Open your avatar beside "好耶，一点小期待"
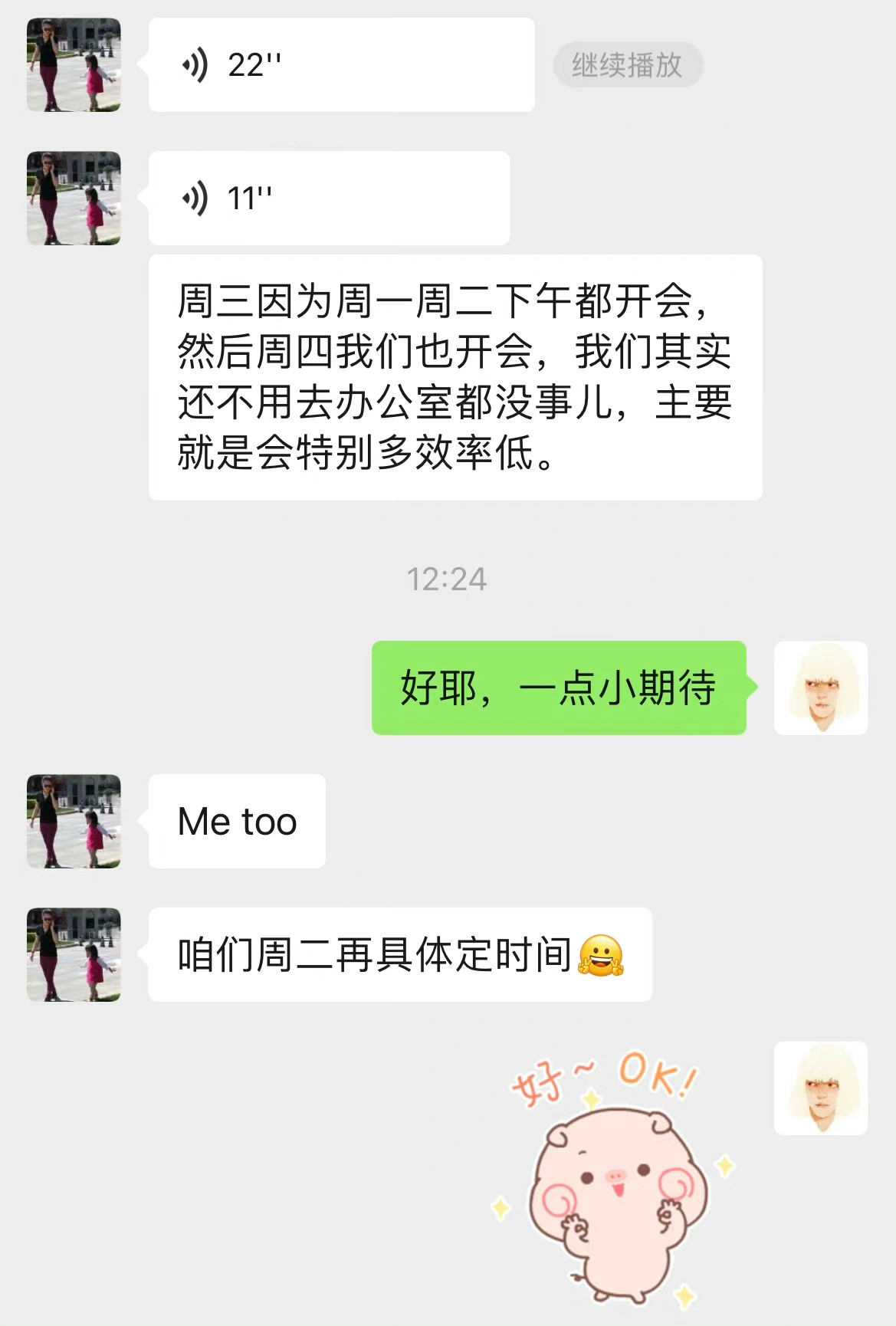This screenshot has width=896, height=1326. pos(821,688)
